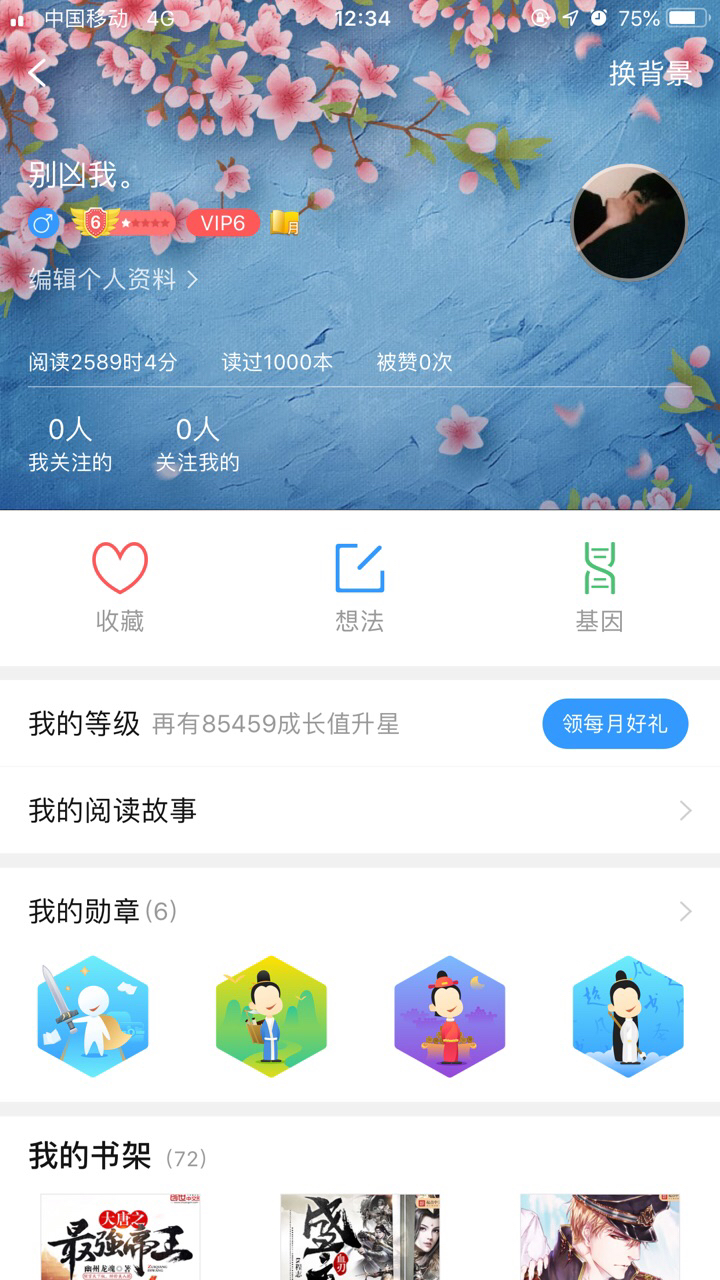Screen dimensions: 720x1280
Task: Open the profile avatar photo
Action: click(628, 222)
